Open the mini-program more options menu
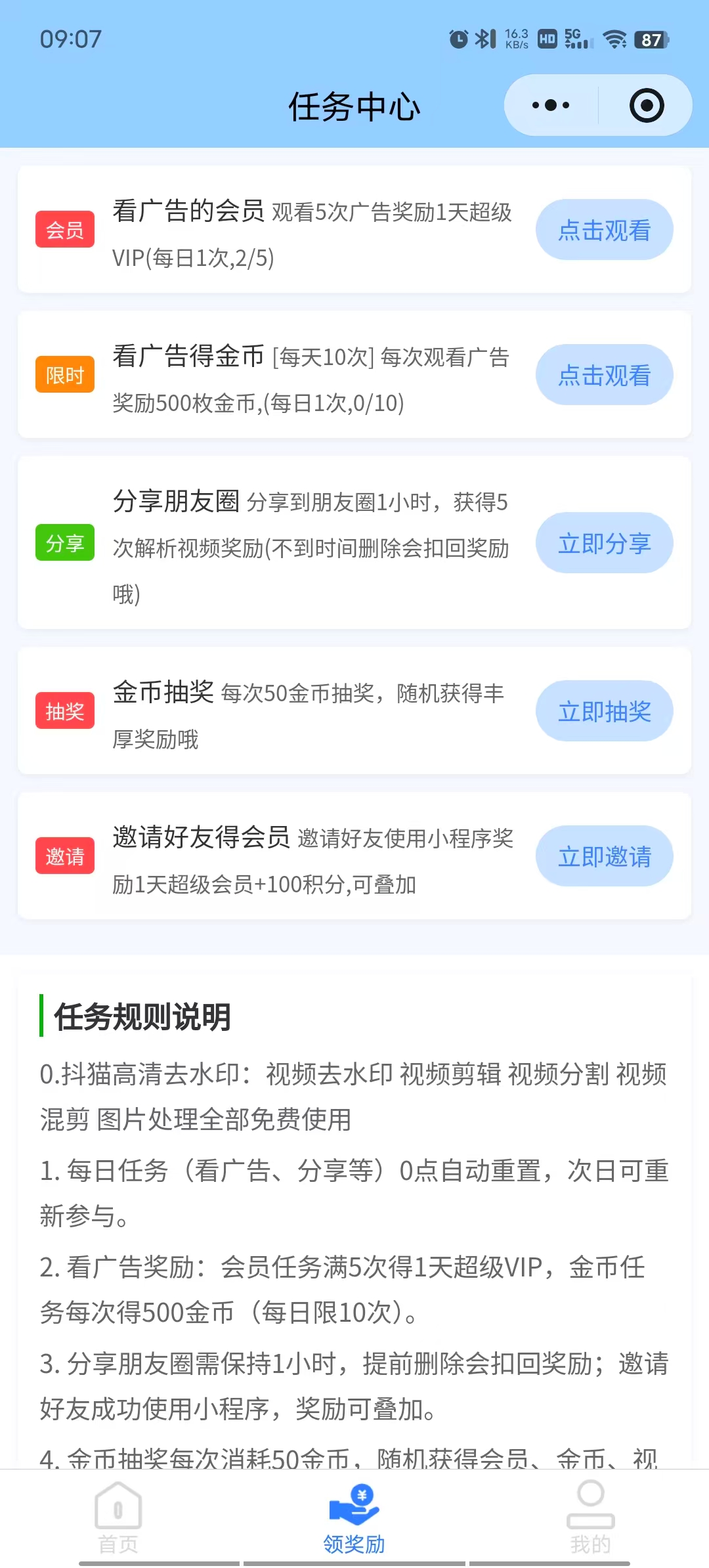 click(x=550, y=105)
